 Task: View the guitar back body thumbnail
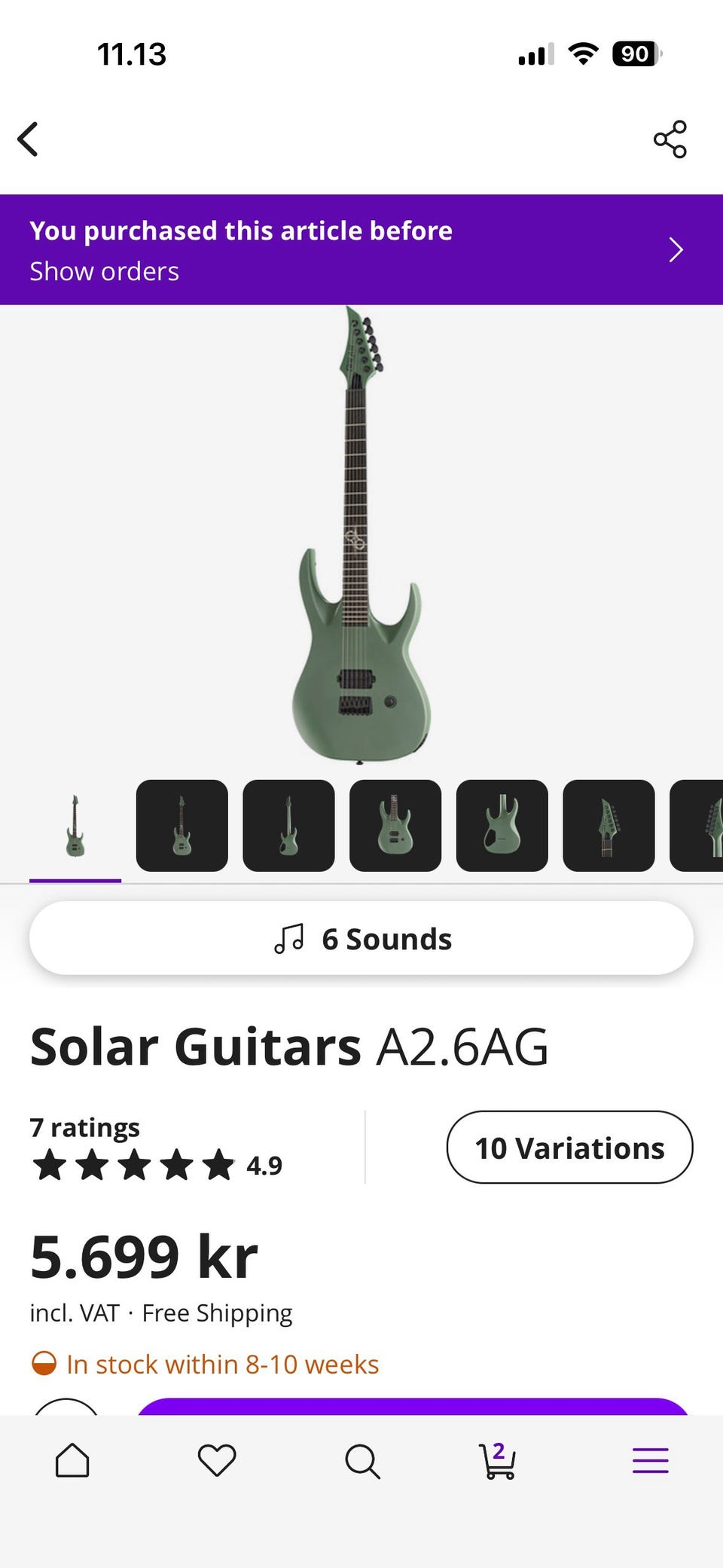502,826
